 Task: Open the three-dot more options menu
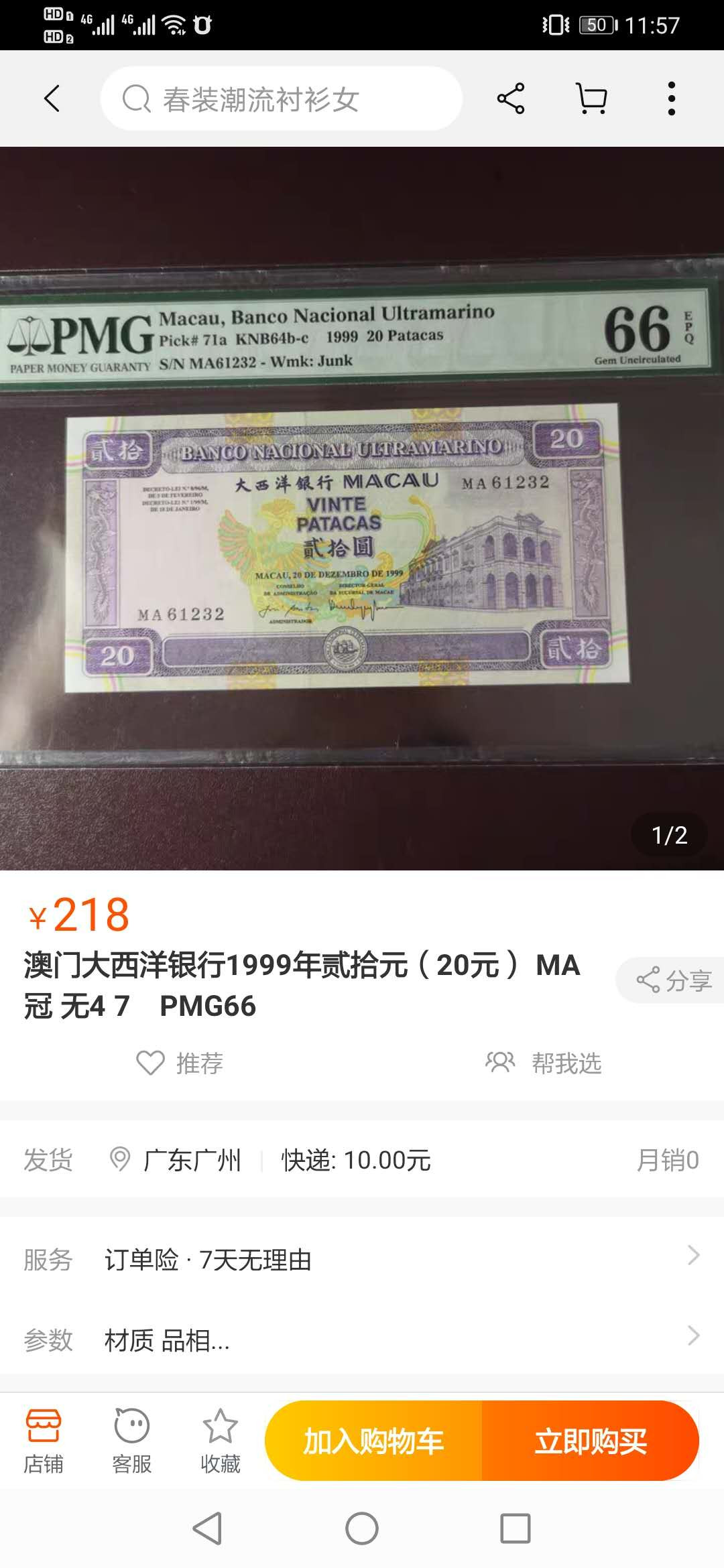tap(672, 99)
